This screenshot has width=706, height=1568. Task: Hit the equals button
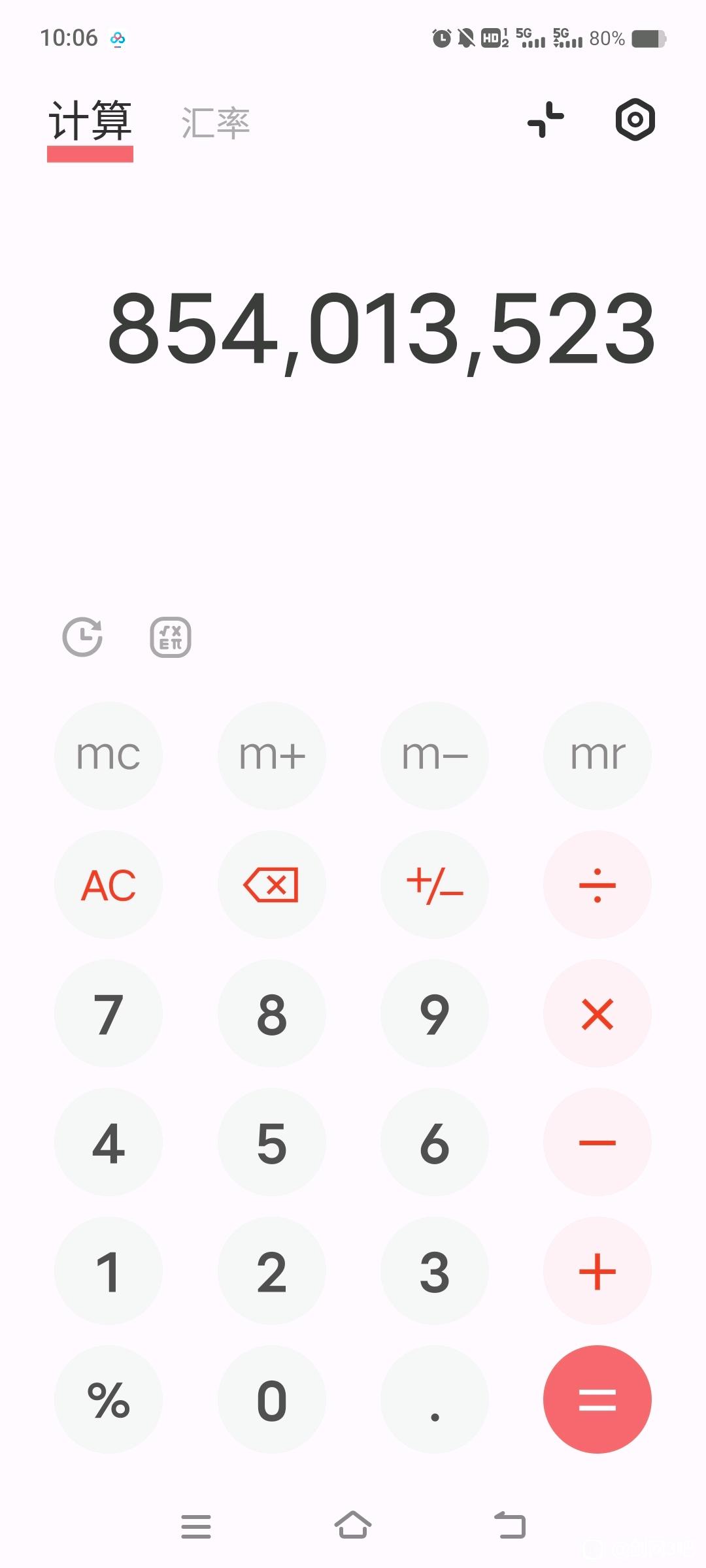597,1399
